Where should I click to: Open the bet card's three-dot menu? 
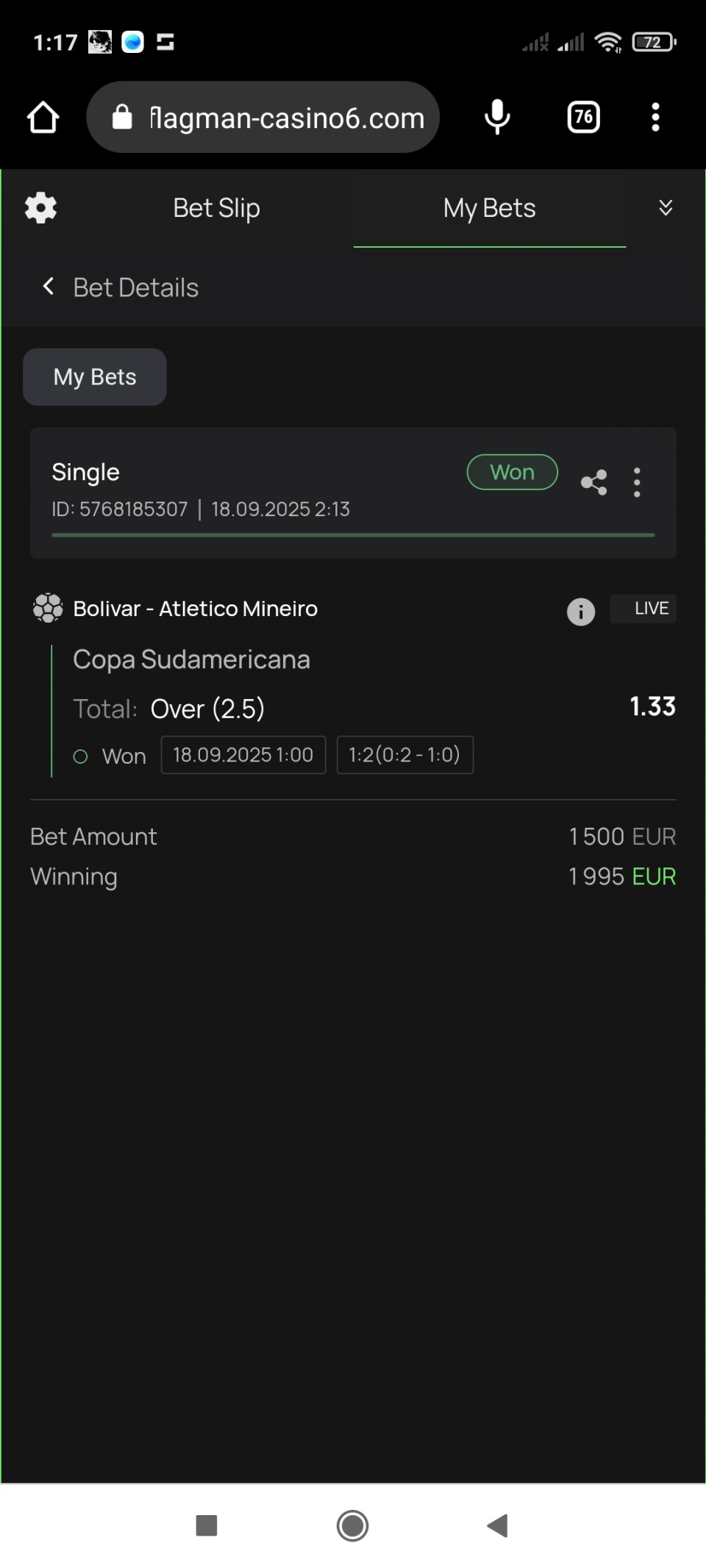(x=637, y=482)
